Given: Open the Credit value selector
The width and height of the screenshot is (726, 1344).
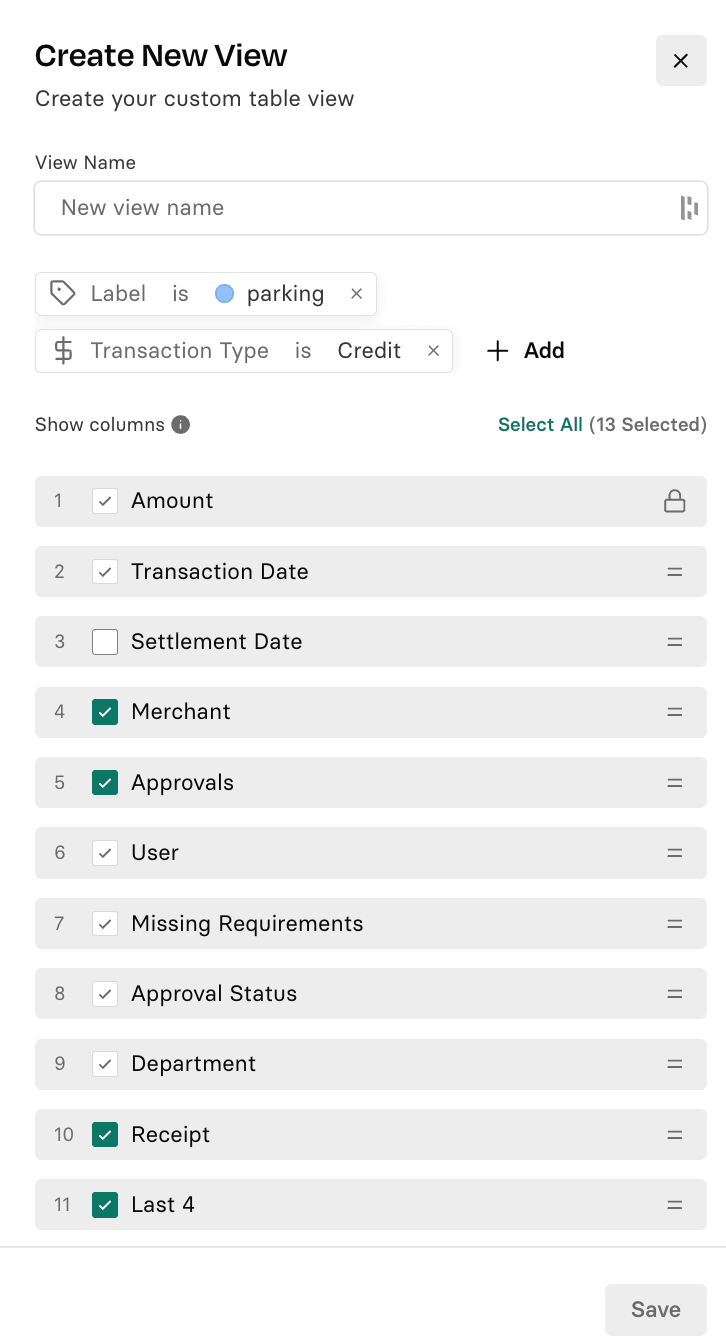Looking at the screenshot, I should (x=369, y=350).
